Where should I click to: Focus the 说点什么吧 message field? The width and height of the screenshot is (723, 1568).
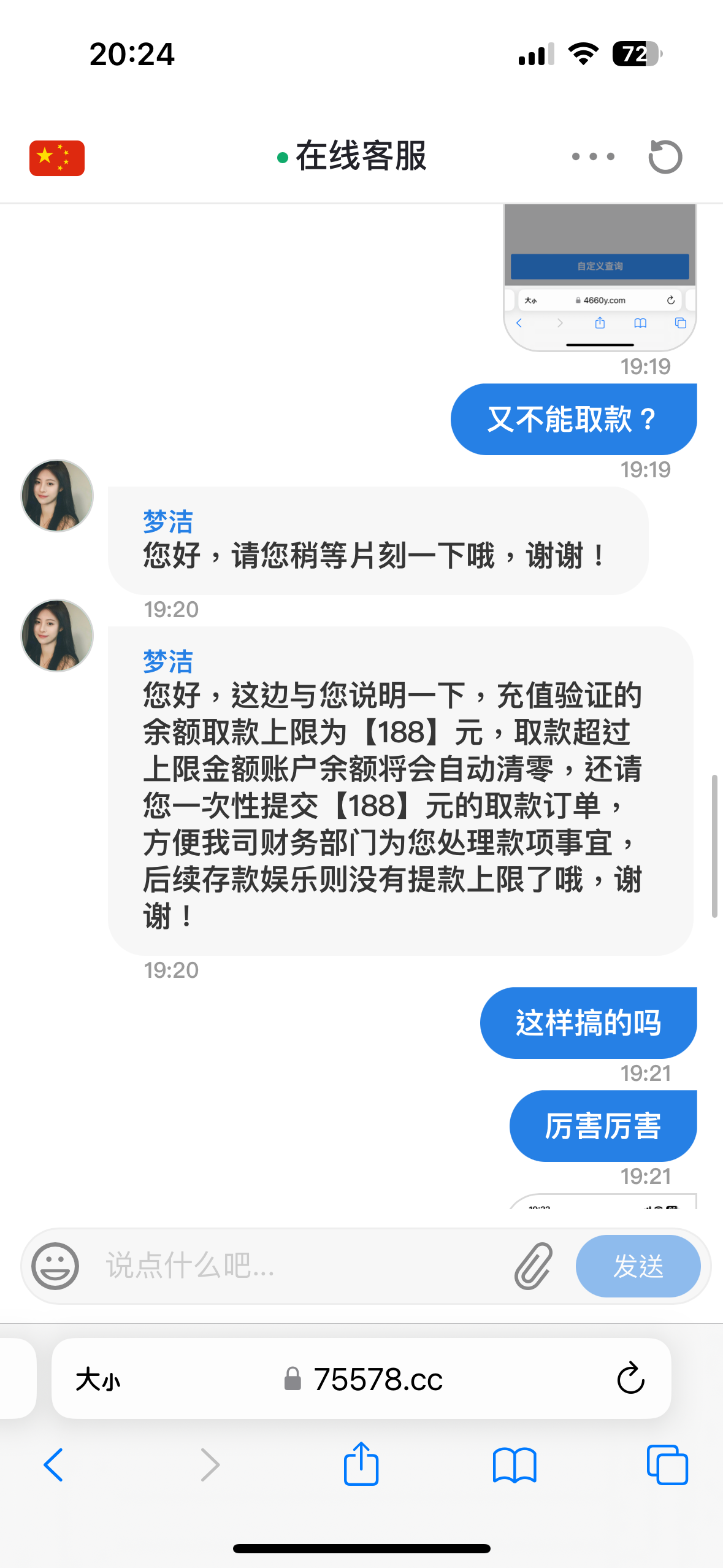[x=300, y=1266]
